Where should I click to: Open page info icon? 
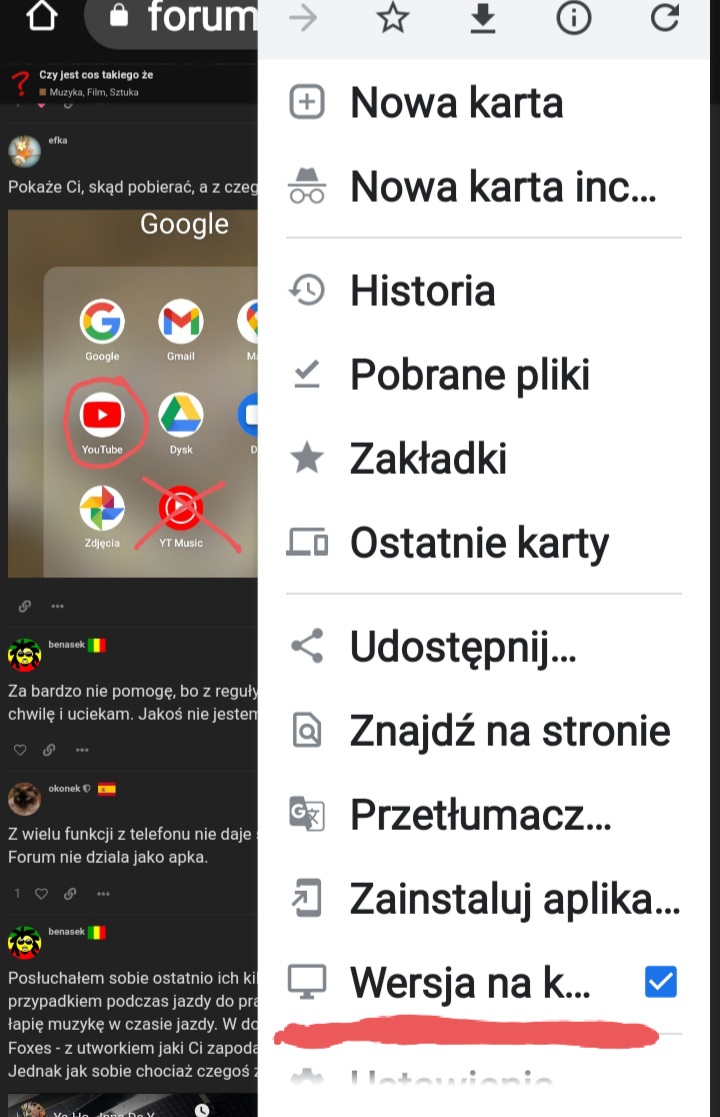(x=573, y=18)
